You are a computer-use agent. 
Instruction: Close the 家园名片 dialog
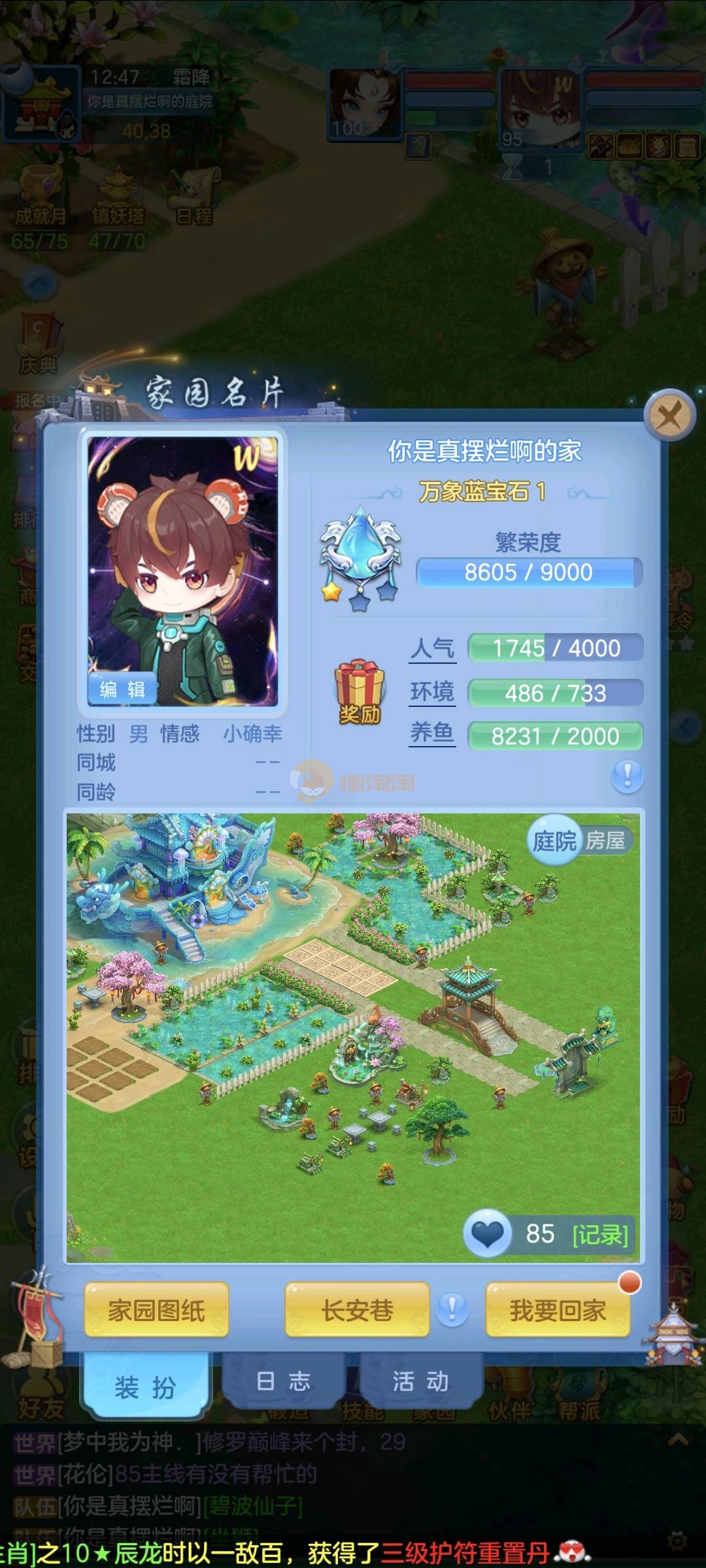point(669,415)
